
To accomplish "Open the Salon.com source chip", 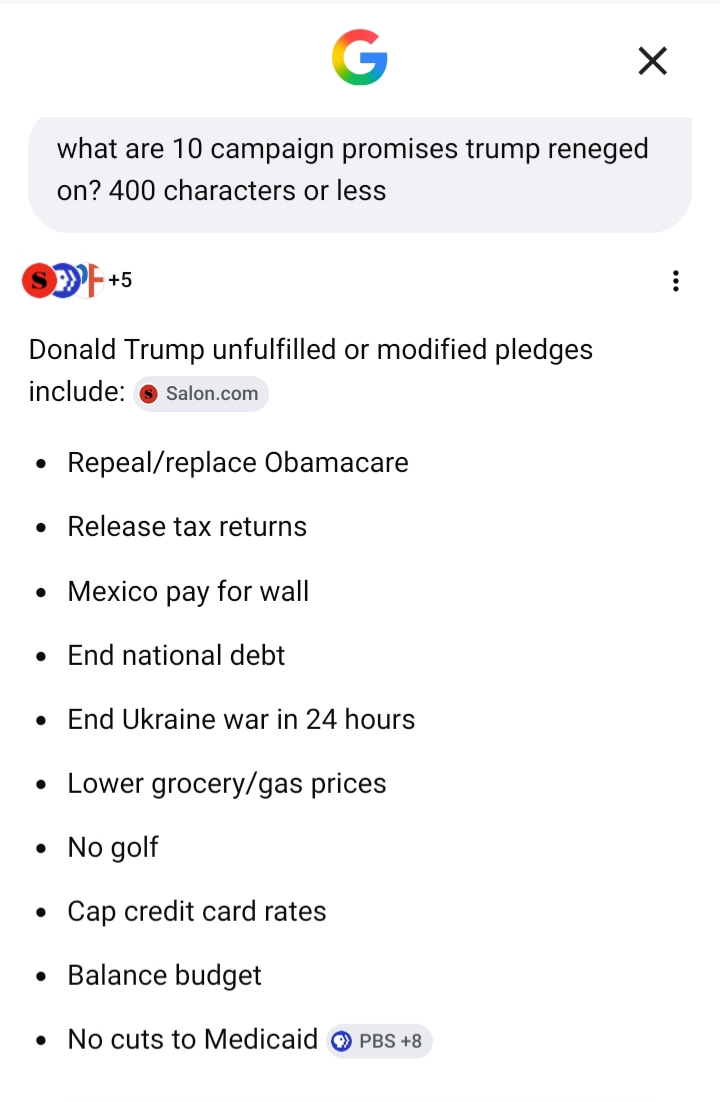I will click(201, 394).
